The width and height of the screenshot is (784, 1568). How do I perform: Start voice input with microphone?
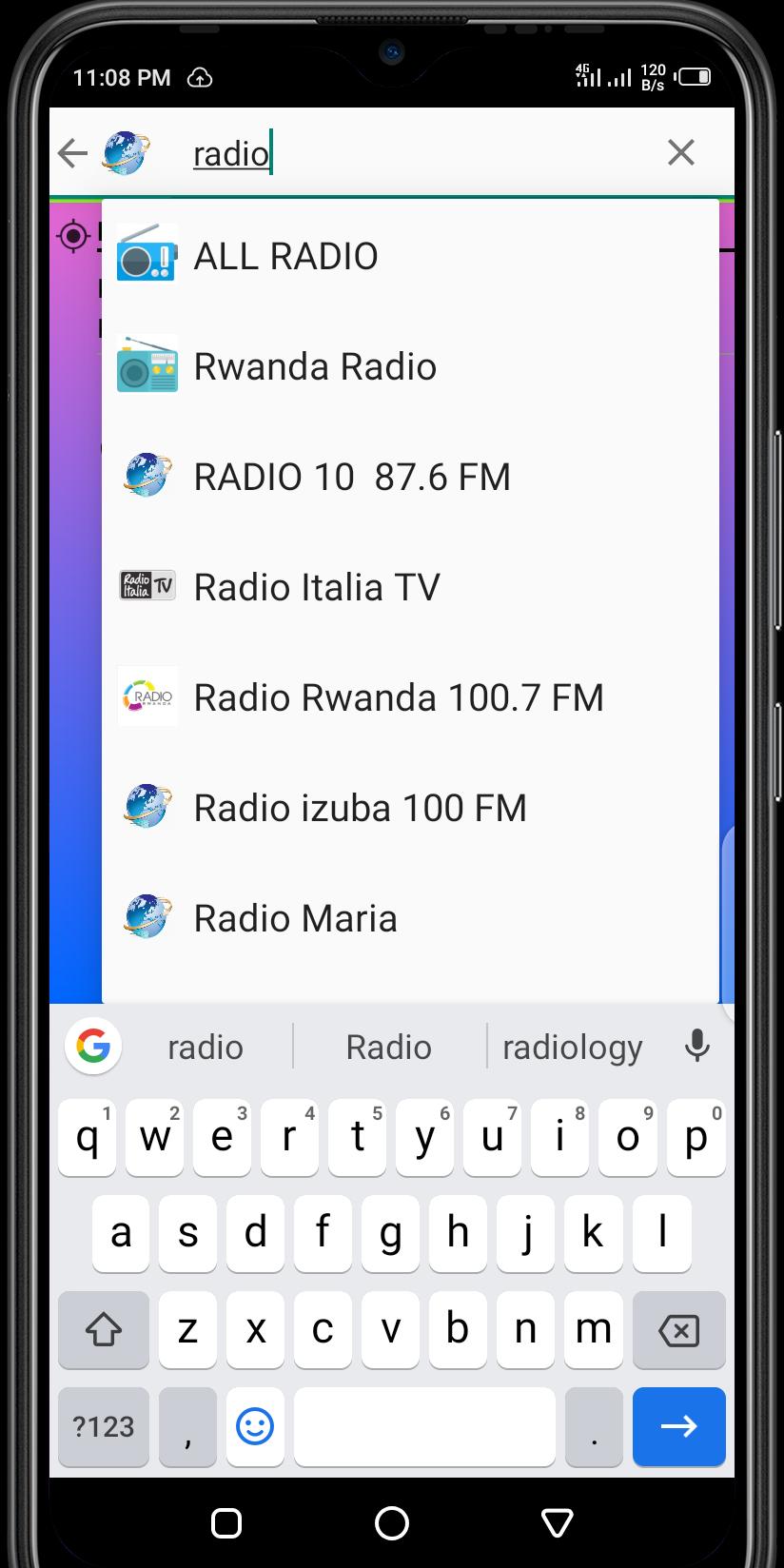point(697,1046)
